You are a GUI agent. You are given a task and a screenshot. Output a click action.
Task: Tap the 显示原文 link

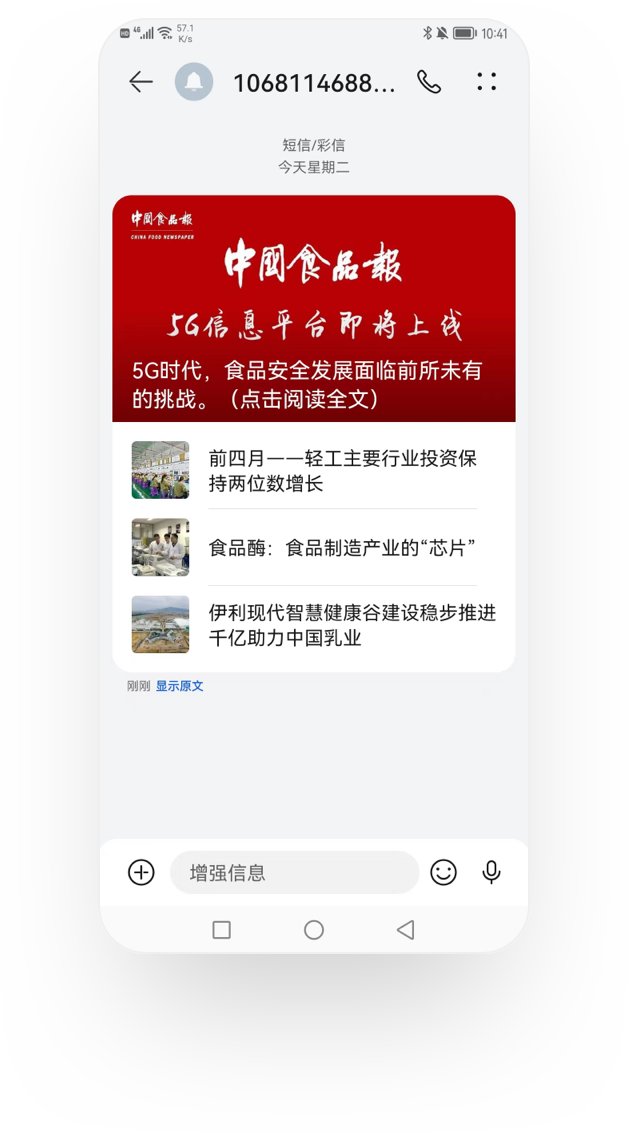179,686
